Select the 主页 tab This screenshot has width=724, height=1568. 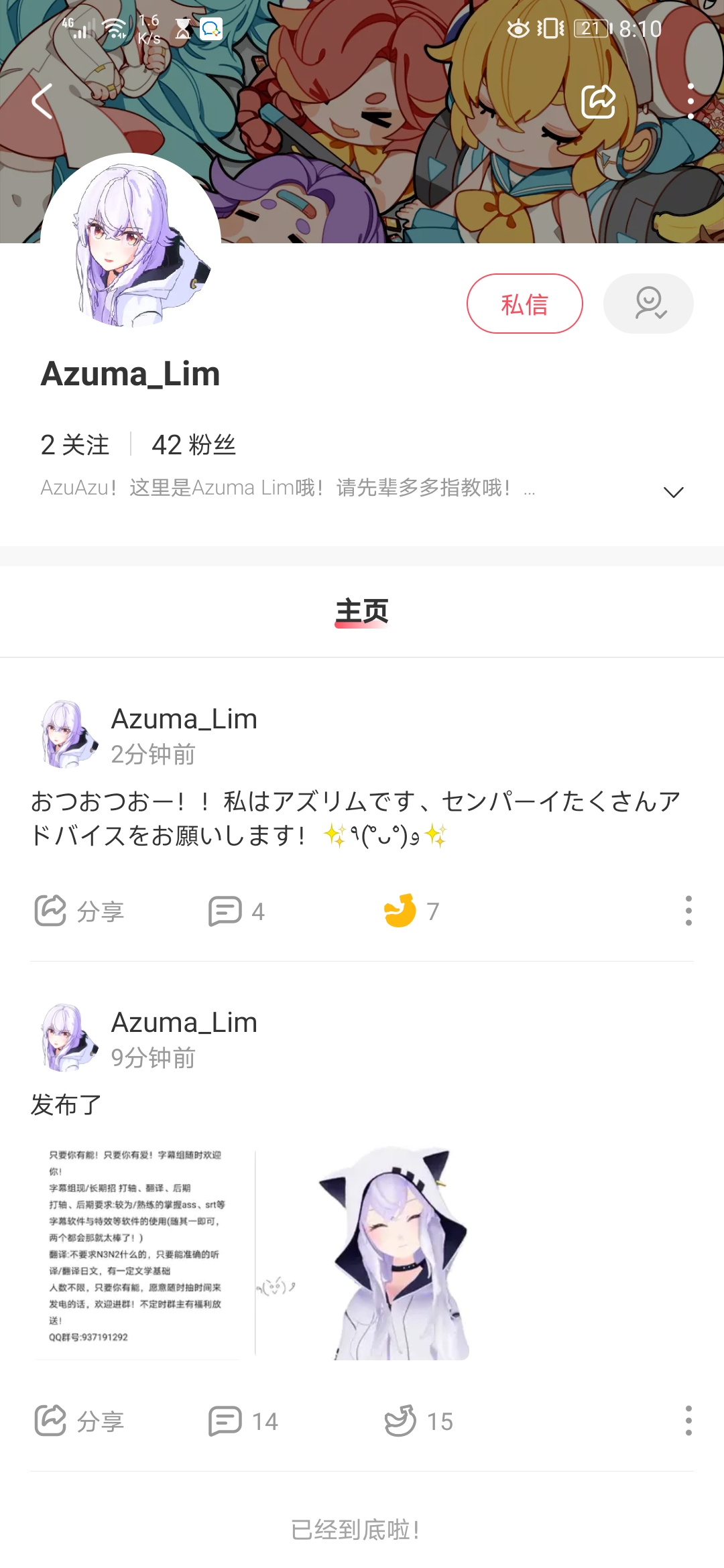coord(362,611)
